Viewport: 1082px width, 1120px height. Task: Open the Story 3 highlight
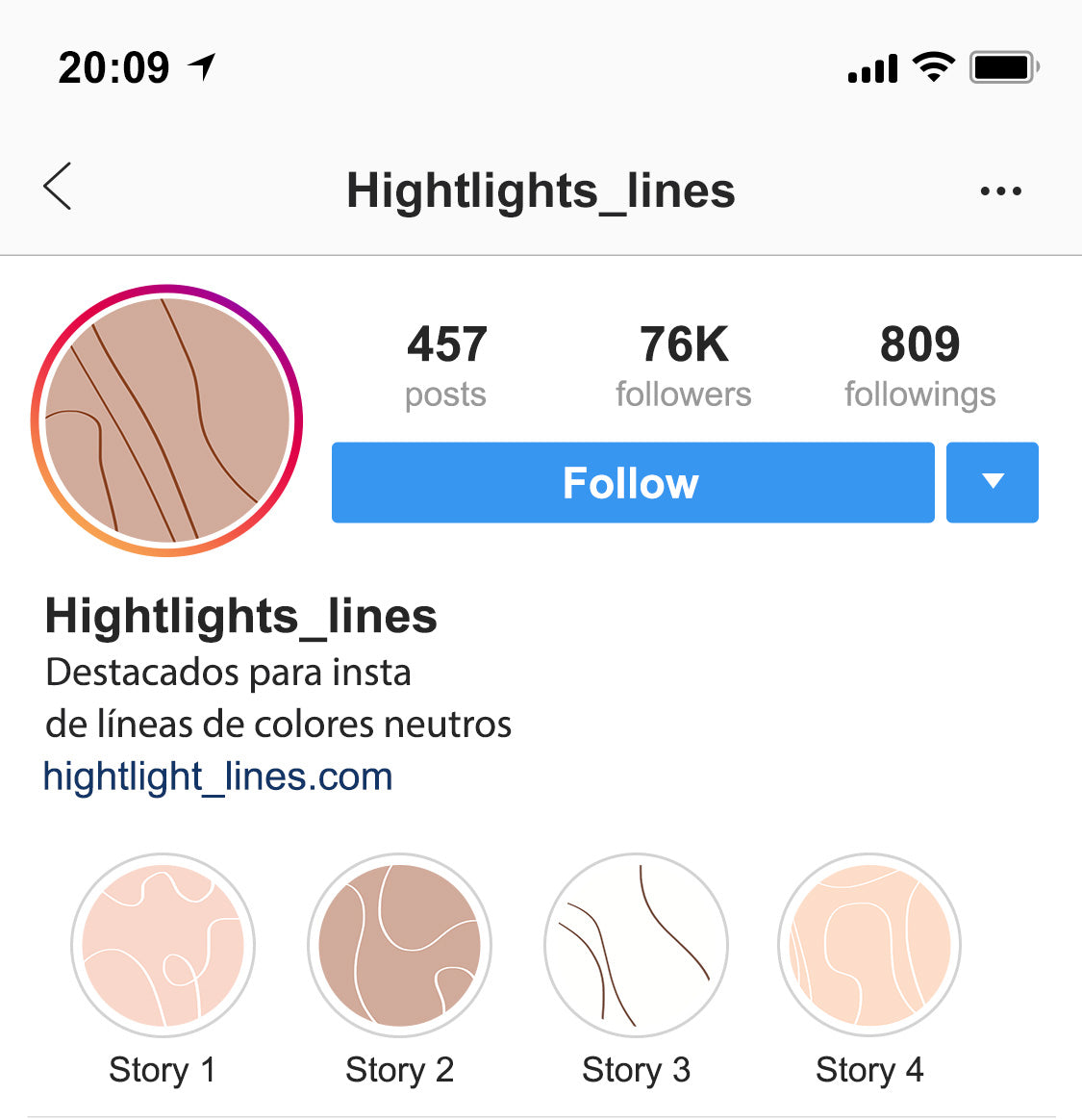click(636, 946)
